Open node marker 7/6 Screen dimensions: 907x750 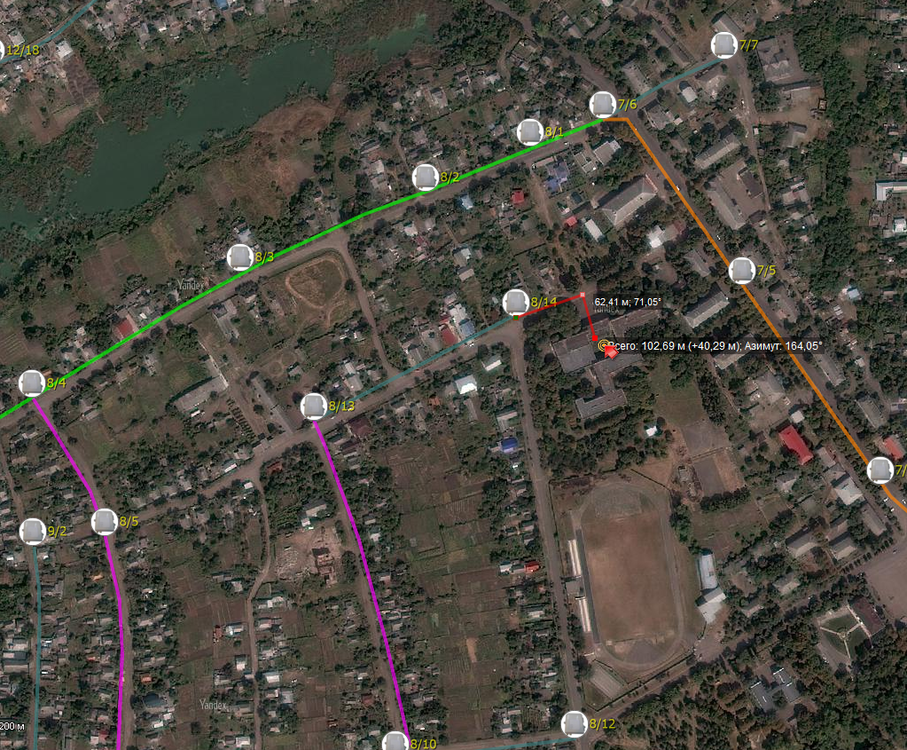point(602,104)
